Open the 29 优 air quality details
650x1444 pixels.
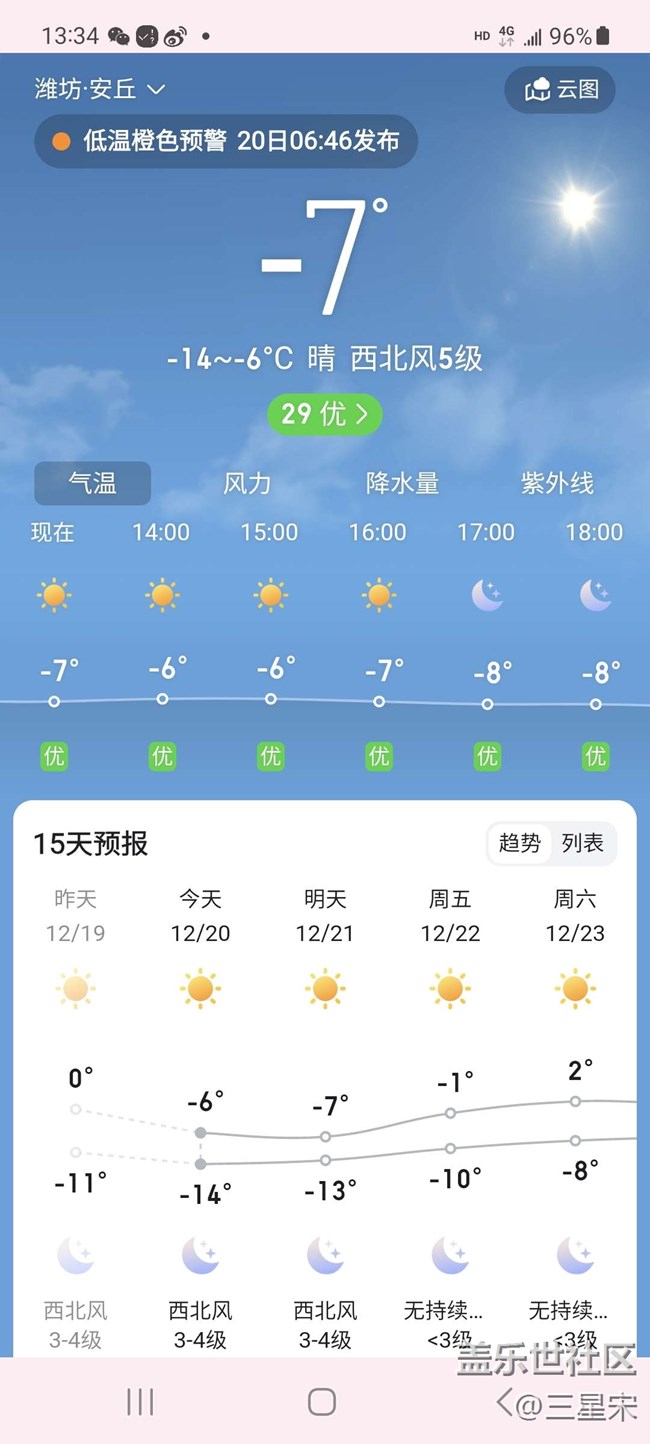pyautogui.click(x=324, y=414)
